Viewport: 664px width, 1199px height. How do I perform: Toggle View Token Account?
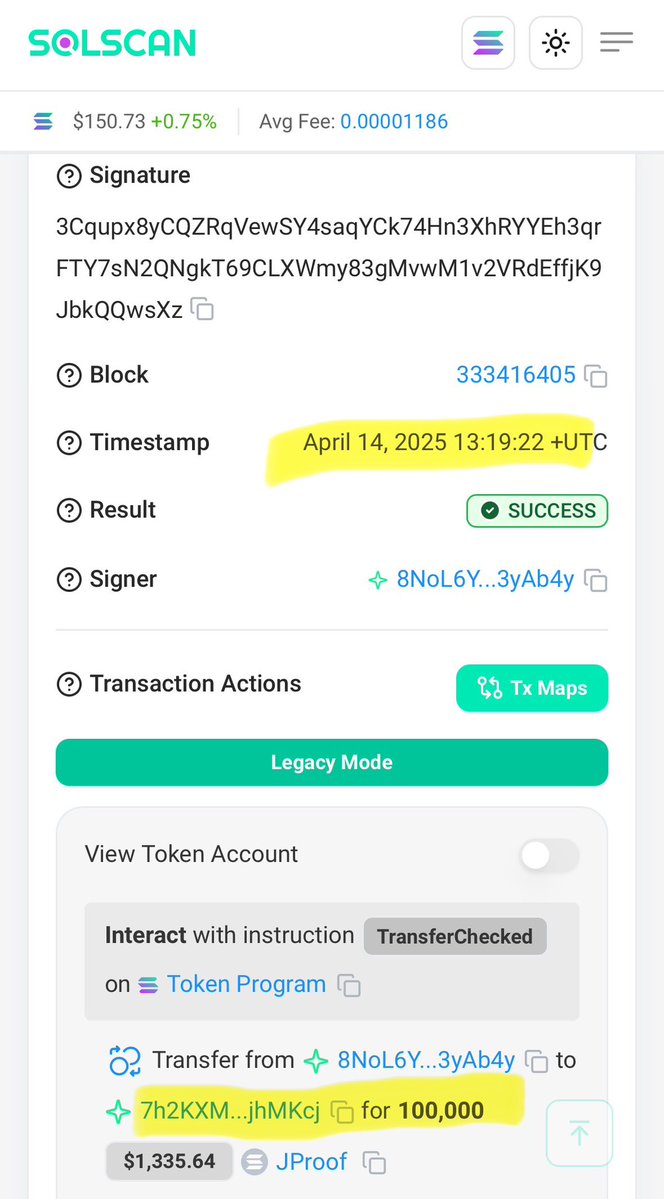549,855
